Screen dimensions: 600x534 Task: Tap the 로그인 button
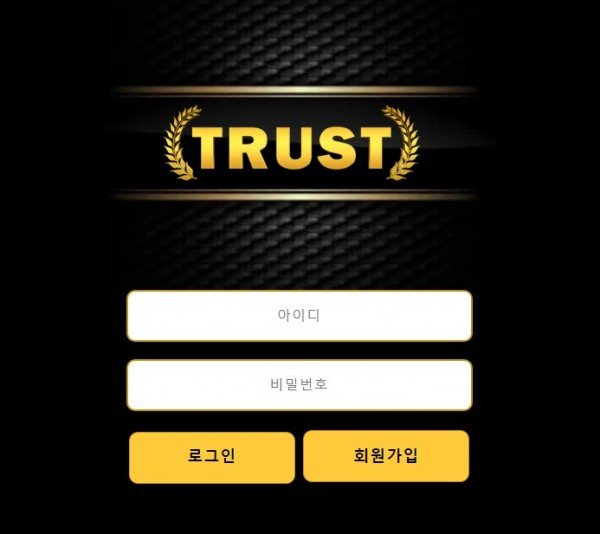212,457
